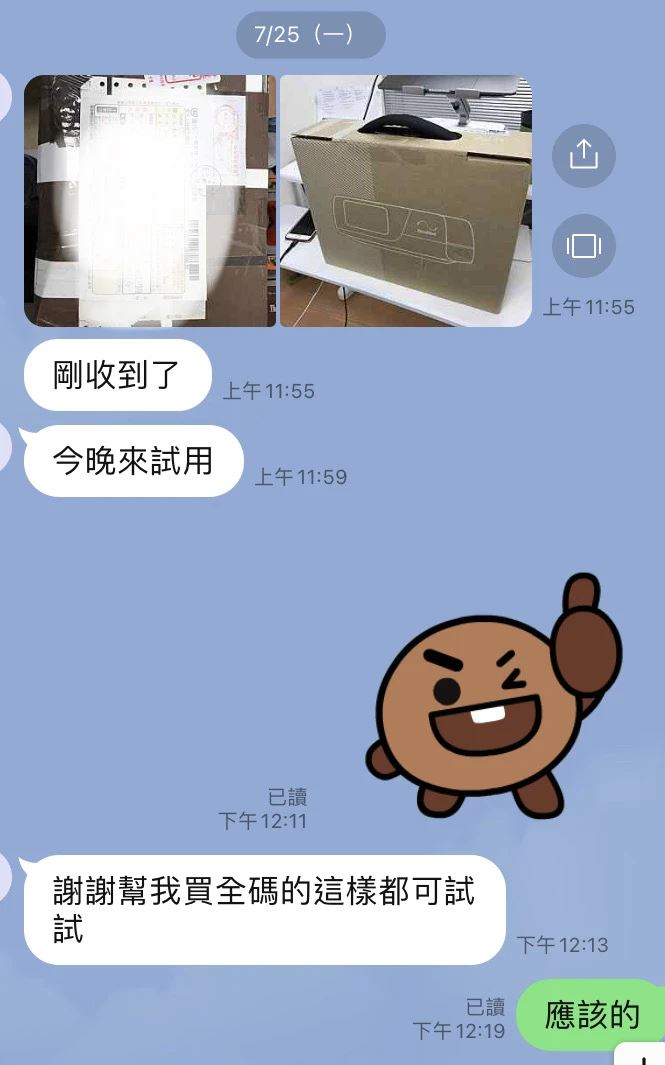Open the cardboard box photo

(x=405, y=201)
